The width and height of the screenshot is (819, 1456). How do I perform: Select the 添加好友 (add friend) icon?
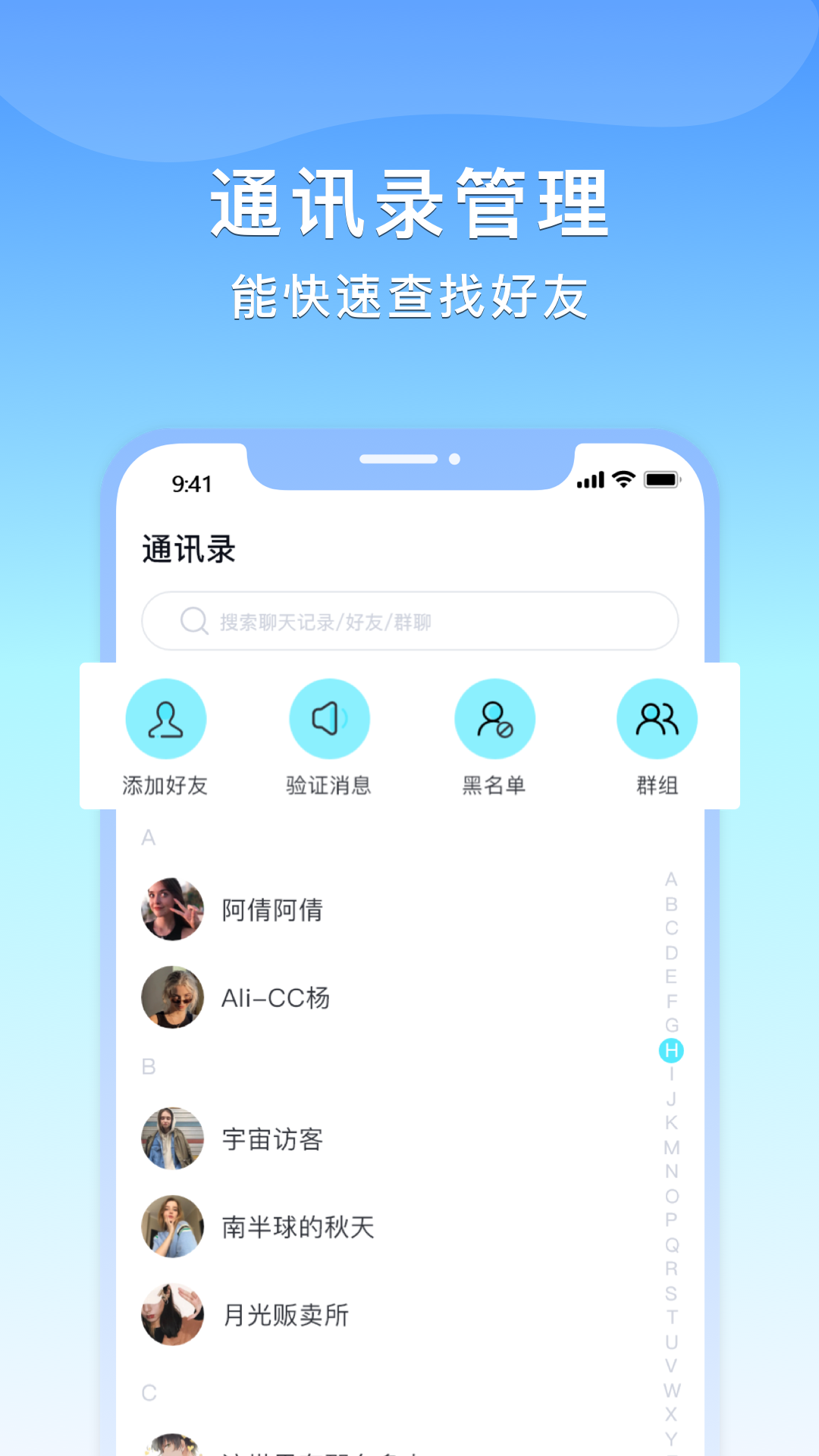[x=166, y=717]
